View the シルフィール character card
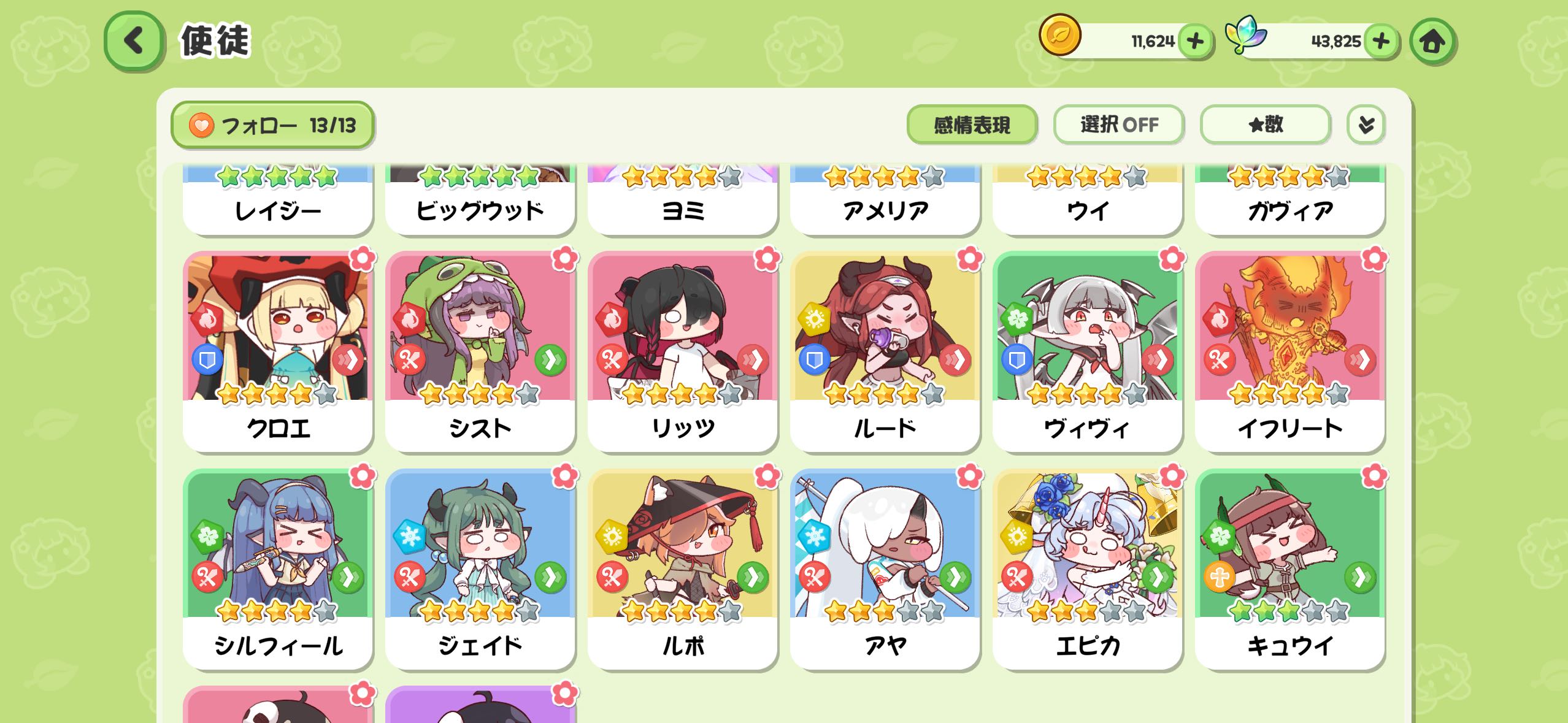Screen dimensions: 1568x723 (x=278, y=568)
